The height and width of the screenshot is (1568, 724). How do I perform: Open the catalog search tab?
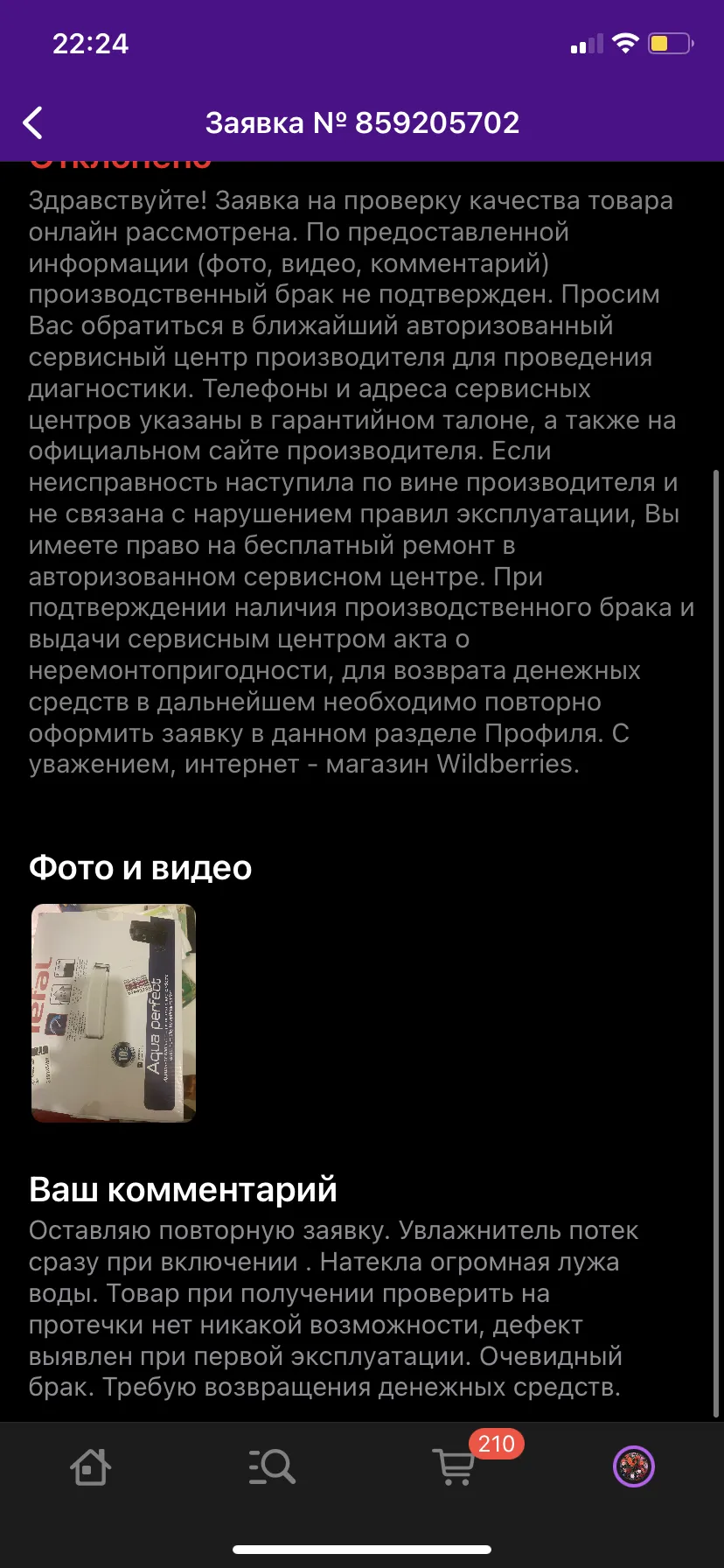(x=272, y=1467)
